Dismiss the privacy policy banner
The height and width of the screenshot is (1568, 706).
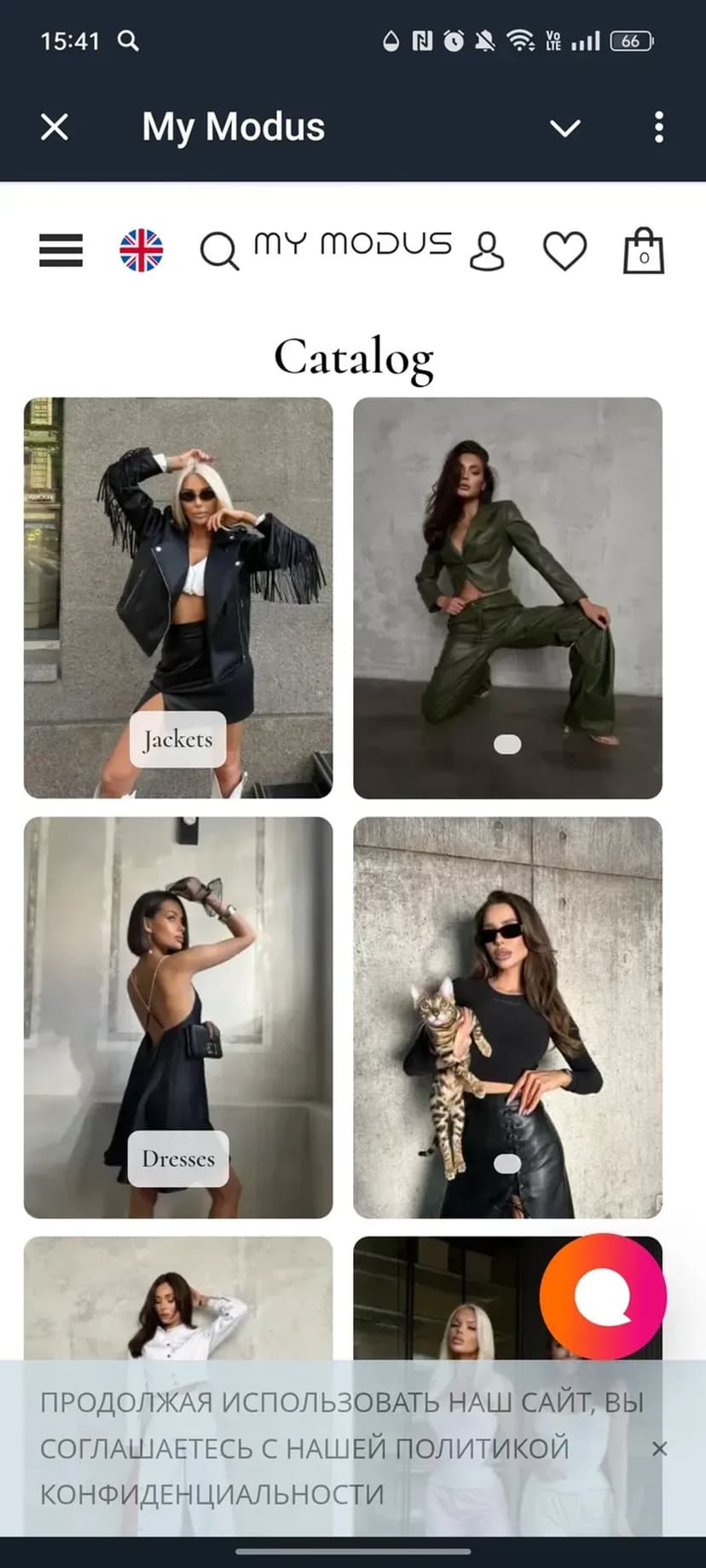[659, 1449]
